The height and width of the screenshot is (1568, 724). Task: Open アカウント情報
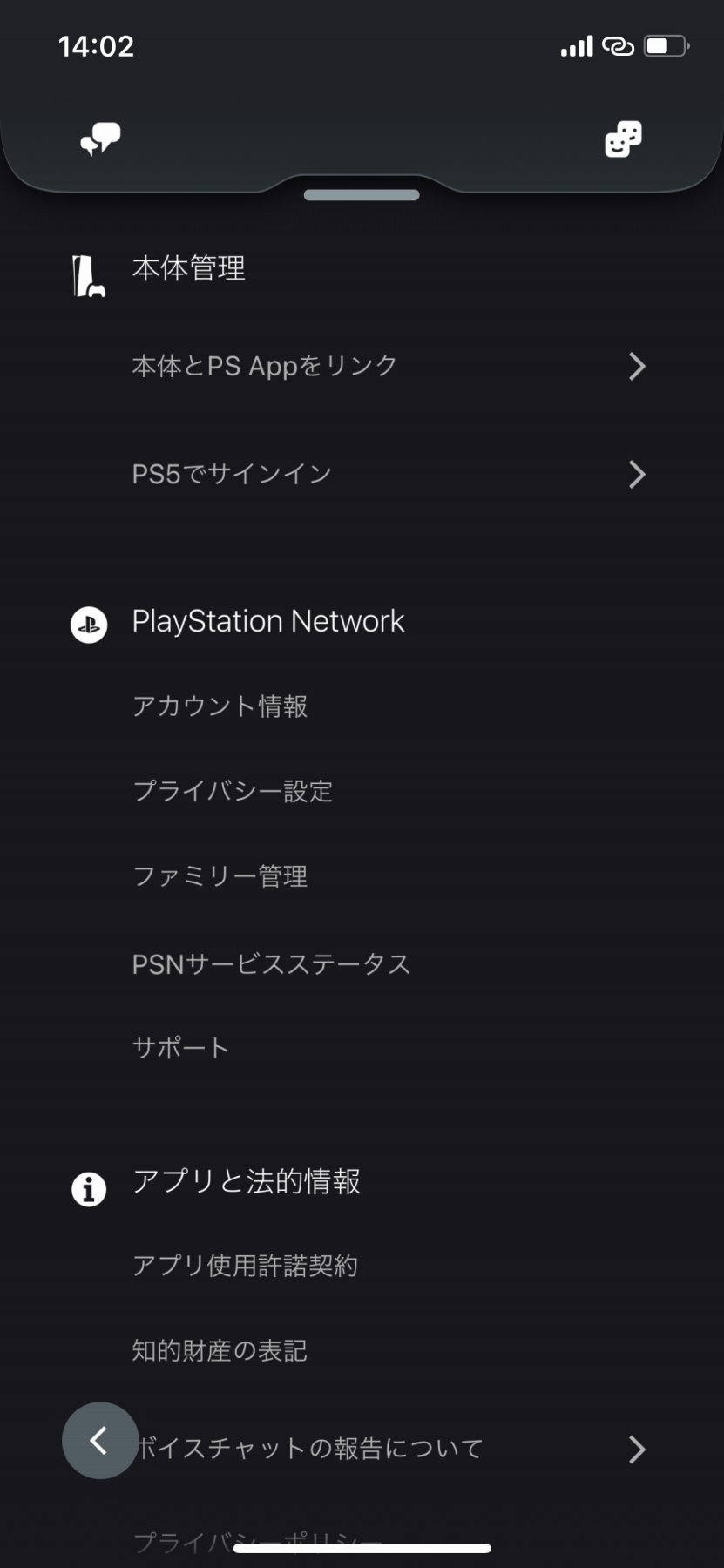[x=220, y=706]
